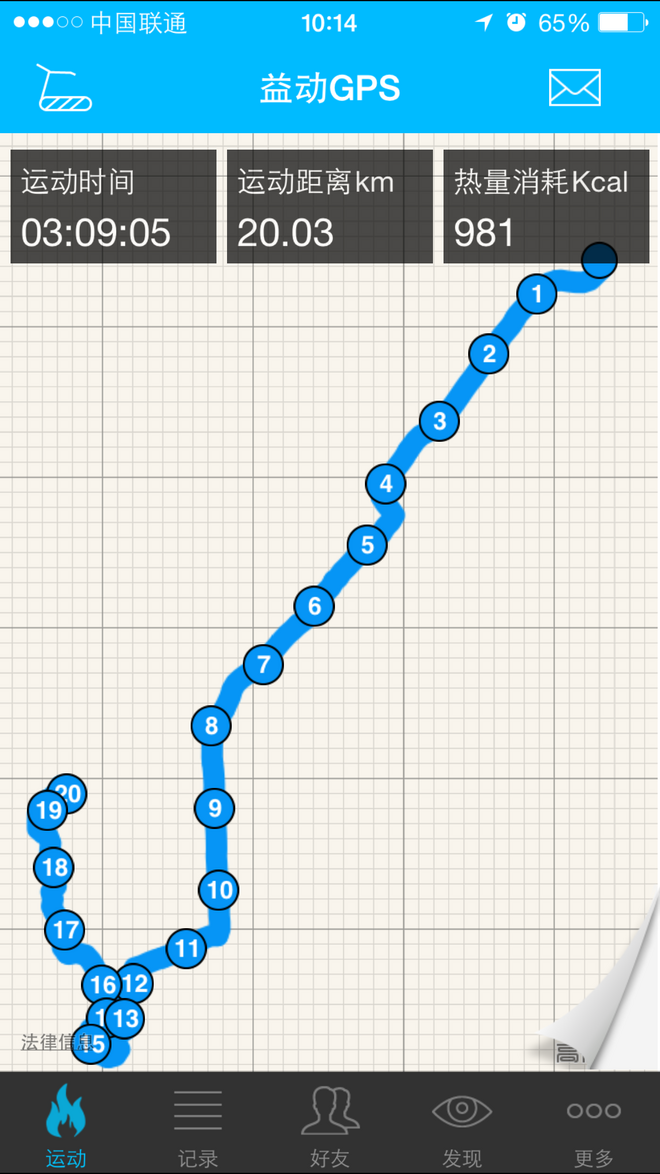Open the 好友 friends tab
Image resolution: width=660 pixels, height=1174 pixels.
(x=330, y=1124)
